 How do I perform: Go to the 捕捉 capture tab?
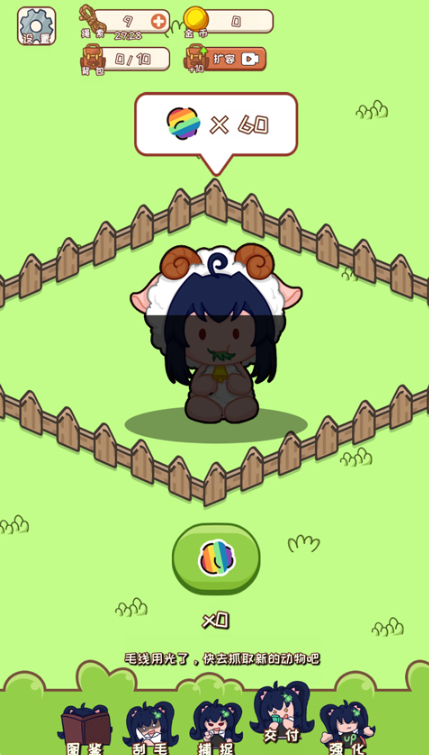[216, 728]
